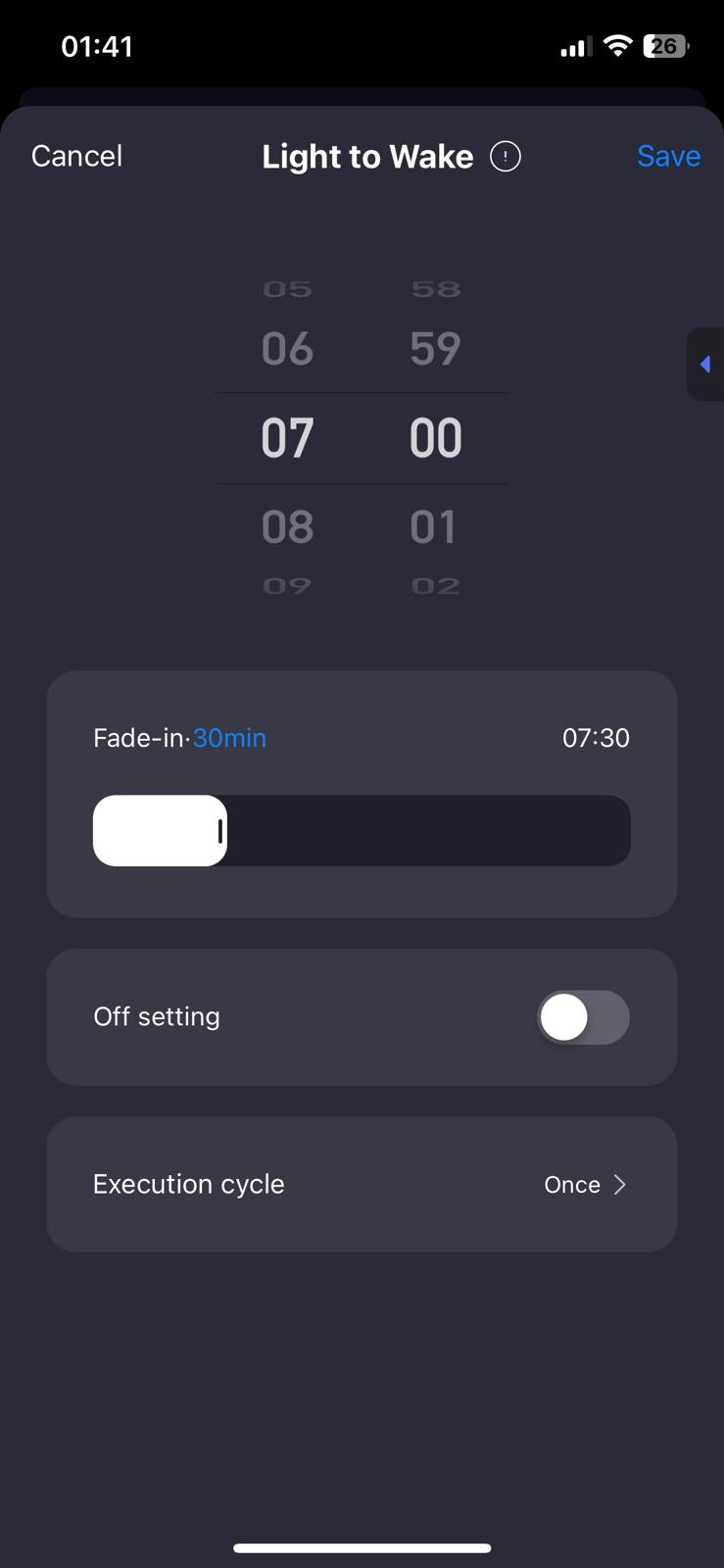
Task: Expand the side panel arrow tab
Action: (x=705, y=365)
